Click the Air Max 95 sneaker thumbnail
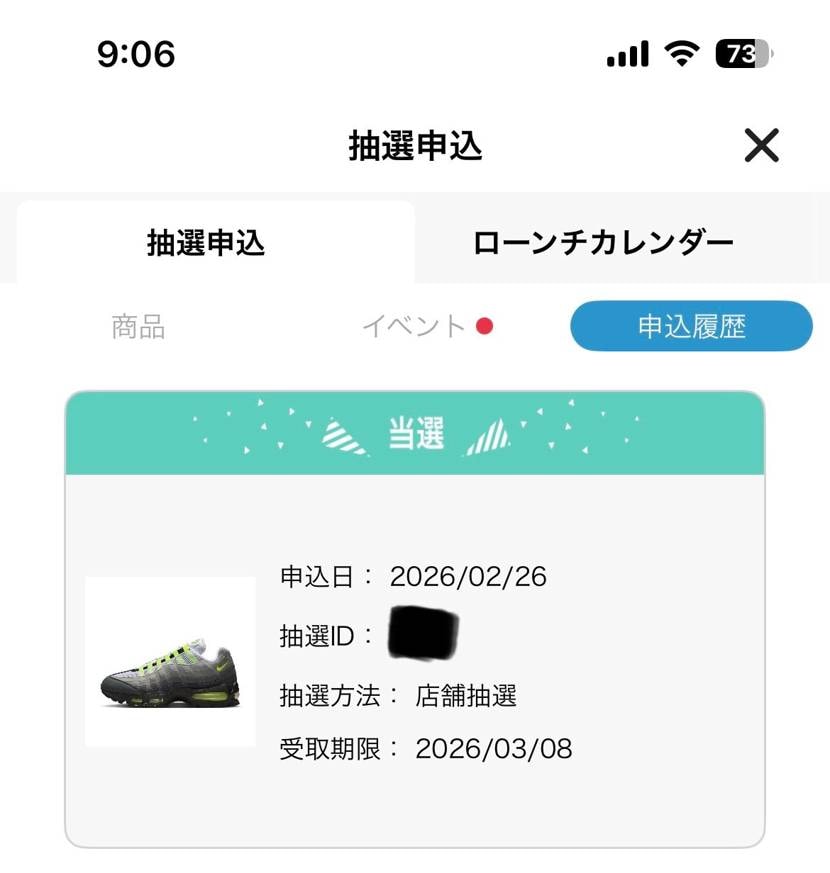Image resolution: width=830 pixels, height=873 pixels. [x=171, y=662]
